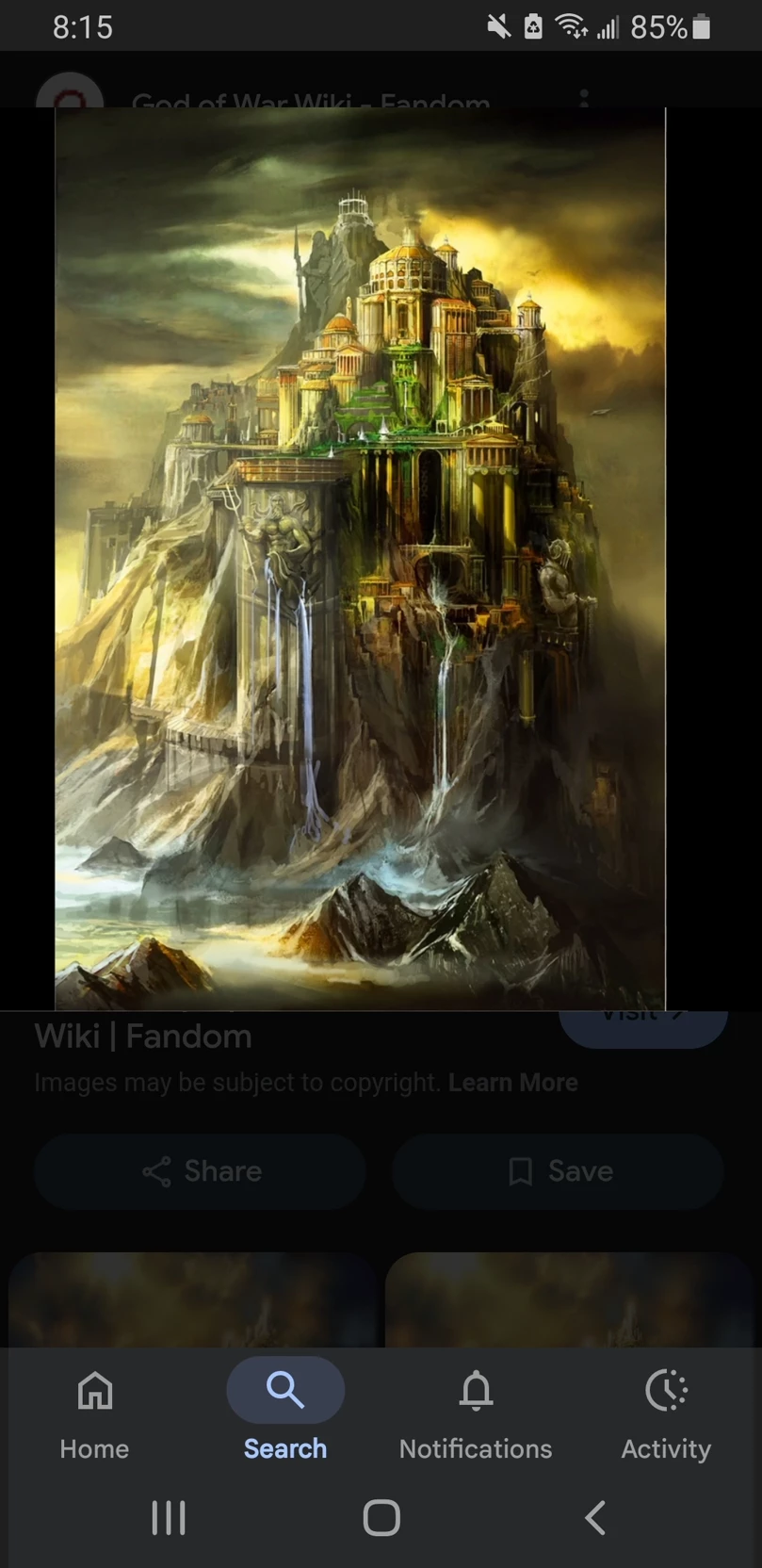Visit the Fandom wiki page
The width and height of the screenshot is (762, 1568).
coord(643,1023)
